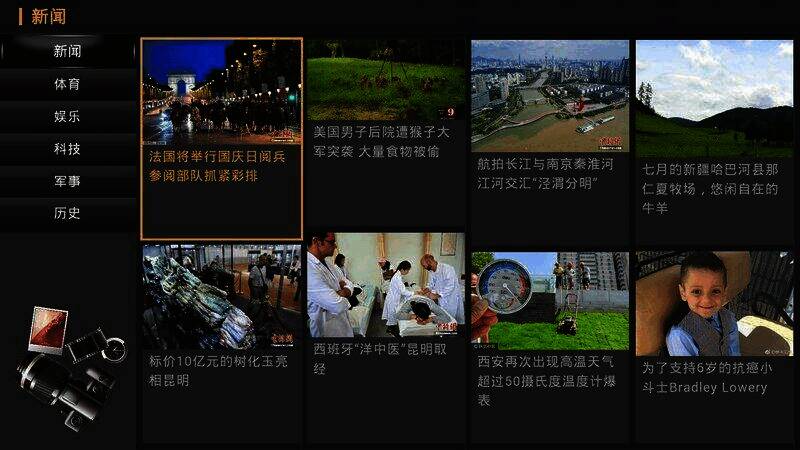Open the 军事 category
The width and height of the screenshot is (800, 450).
[68, 181]
